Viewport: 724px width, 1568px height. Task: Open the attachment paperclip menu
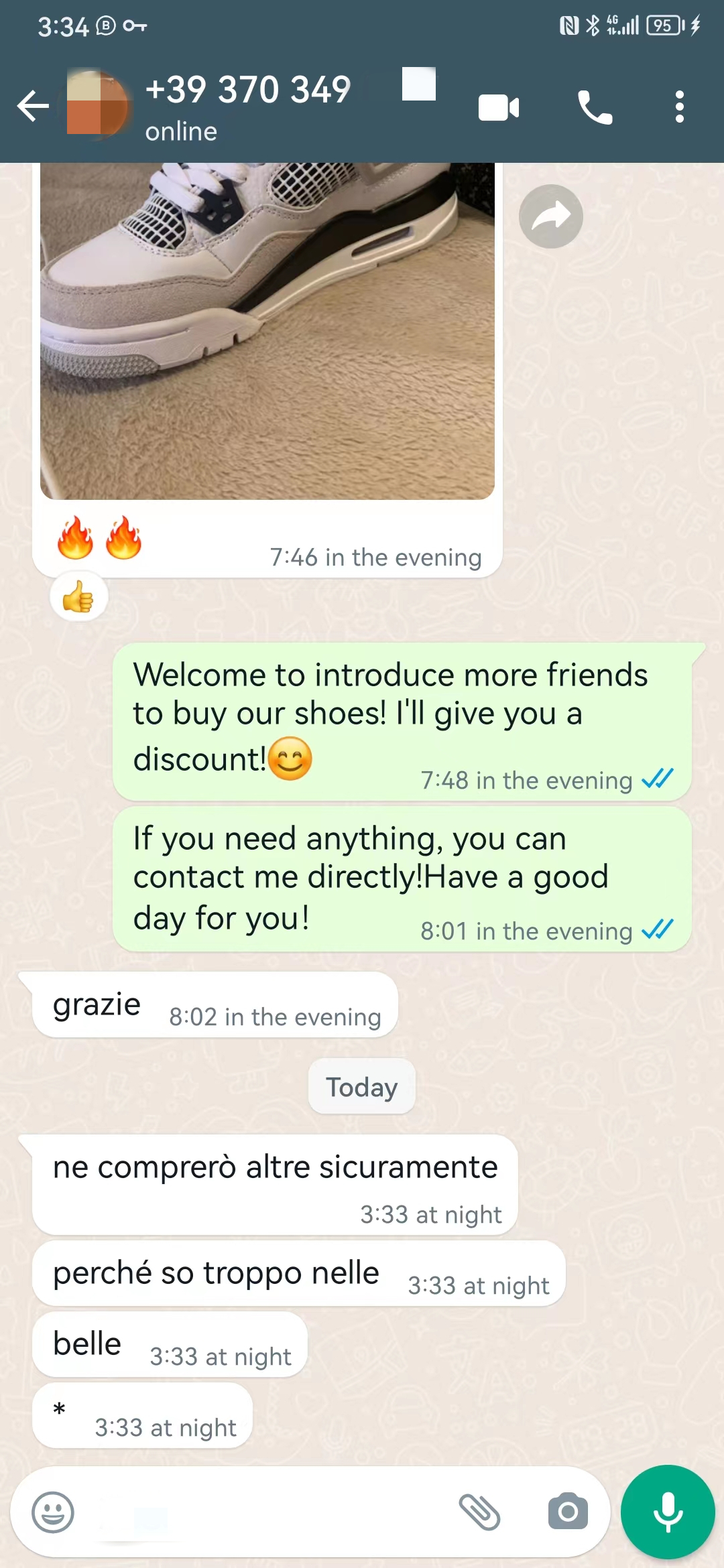[479, 1512]
